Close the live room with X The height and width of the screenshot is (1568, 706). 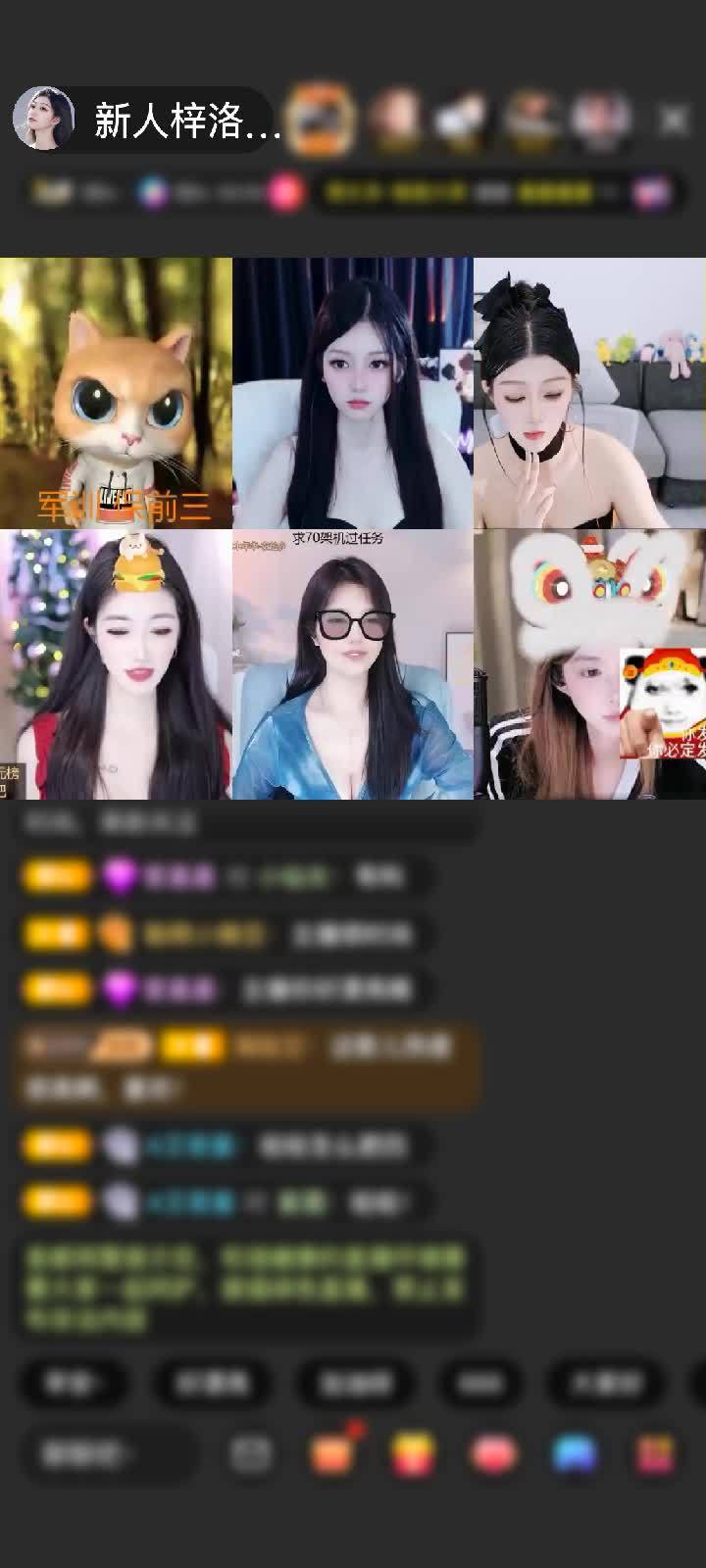(x=674, y=120)
